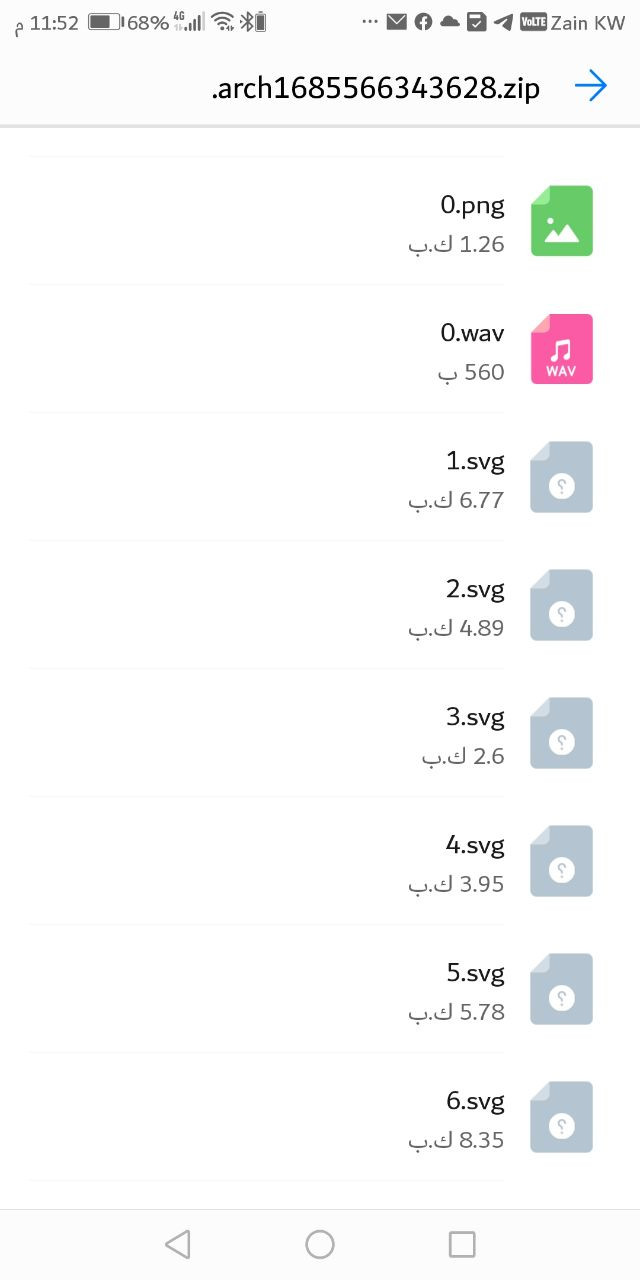640x1280 pixels.
Task: Go back using the blue arrow
Action: pos(591,87)
